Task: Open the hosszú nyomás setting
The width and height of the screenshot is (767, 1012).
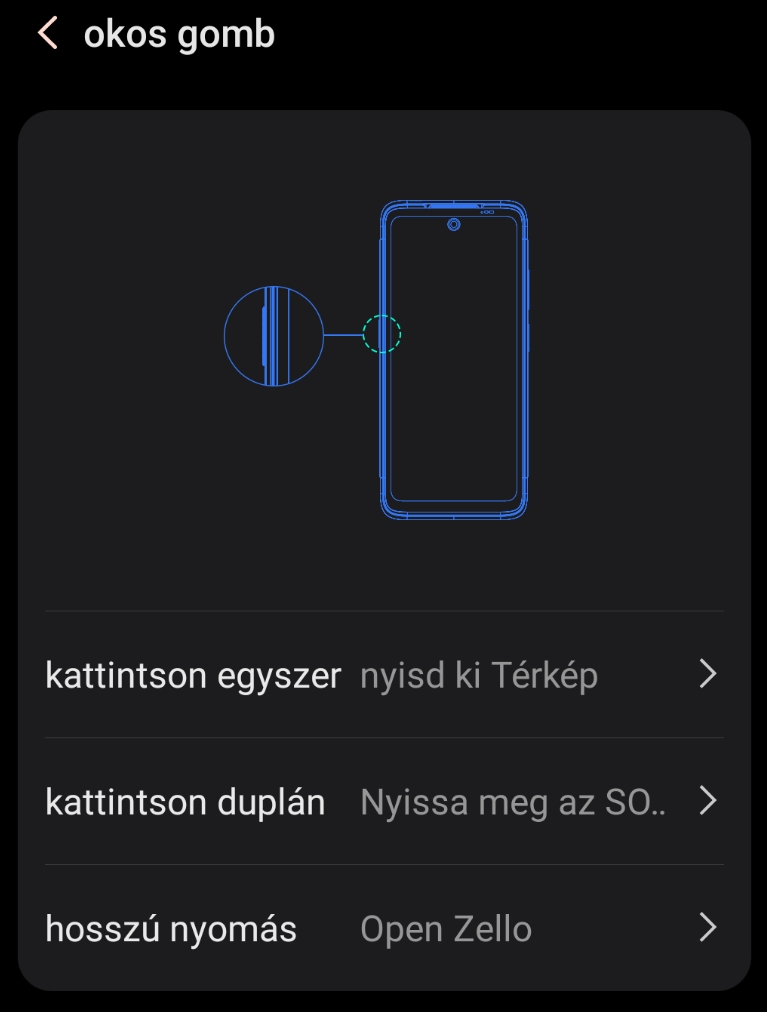Action: 384,929
